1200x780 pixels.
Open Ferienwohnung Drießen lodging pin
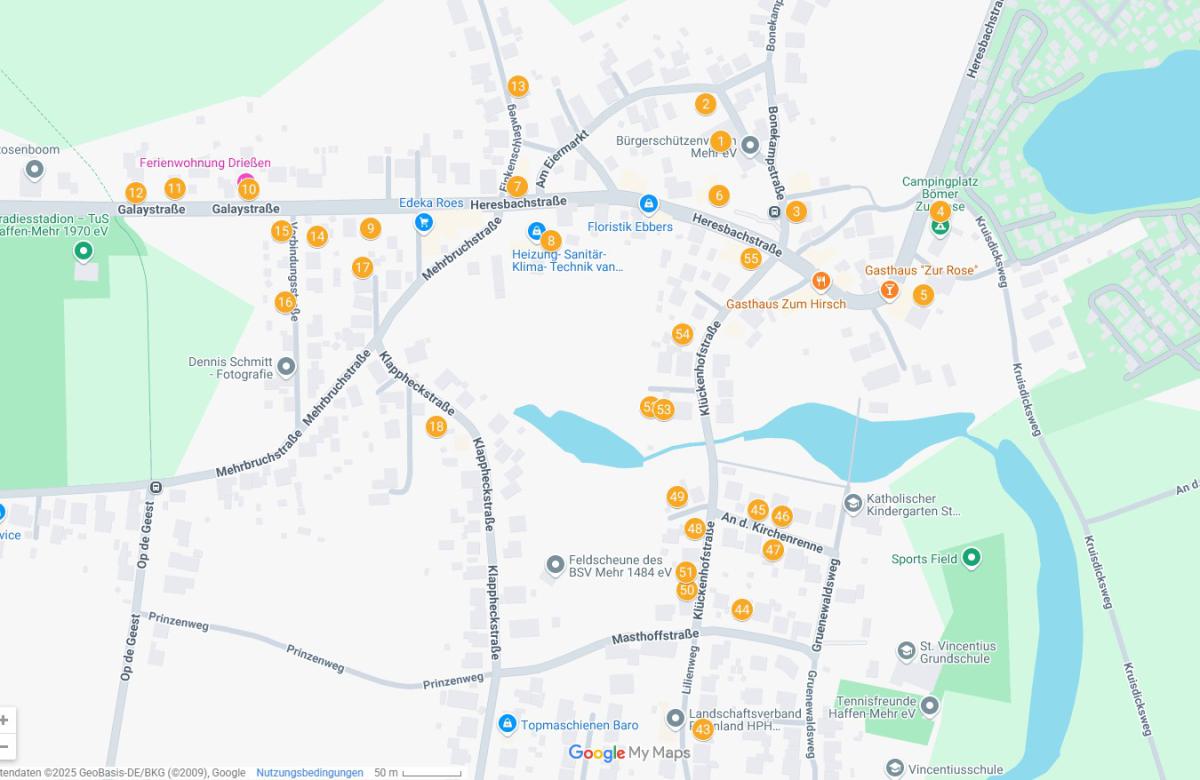[x=246, y=181]
